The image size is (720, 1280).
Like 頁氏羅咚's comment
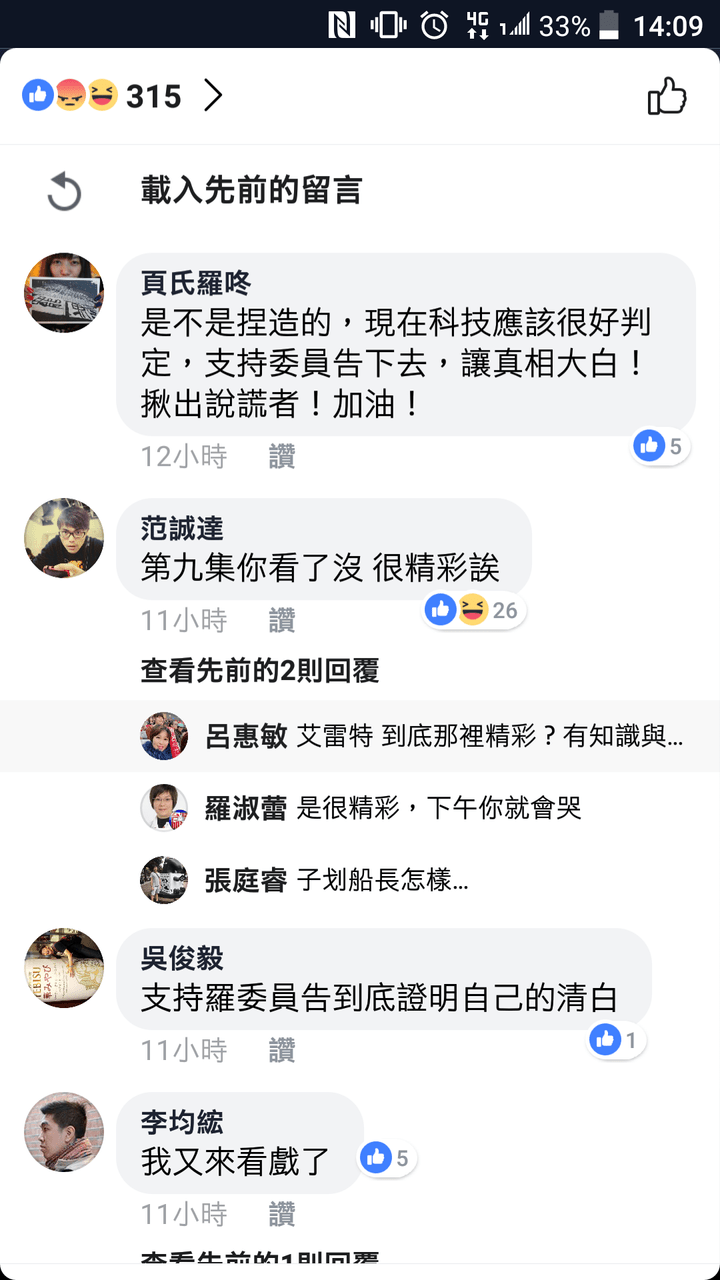[282, 457]
